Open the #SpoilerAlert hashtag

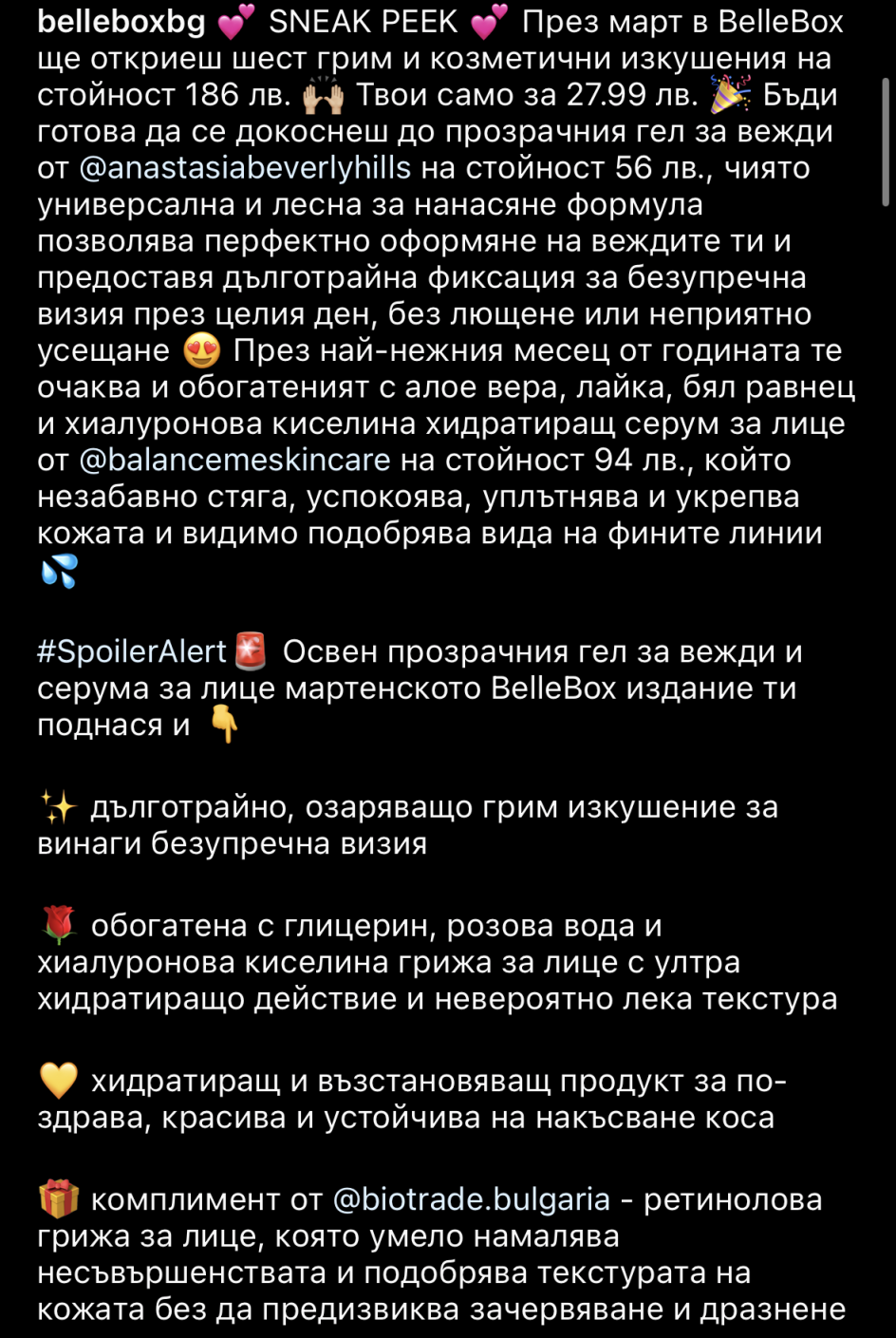click(132, 652)
